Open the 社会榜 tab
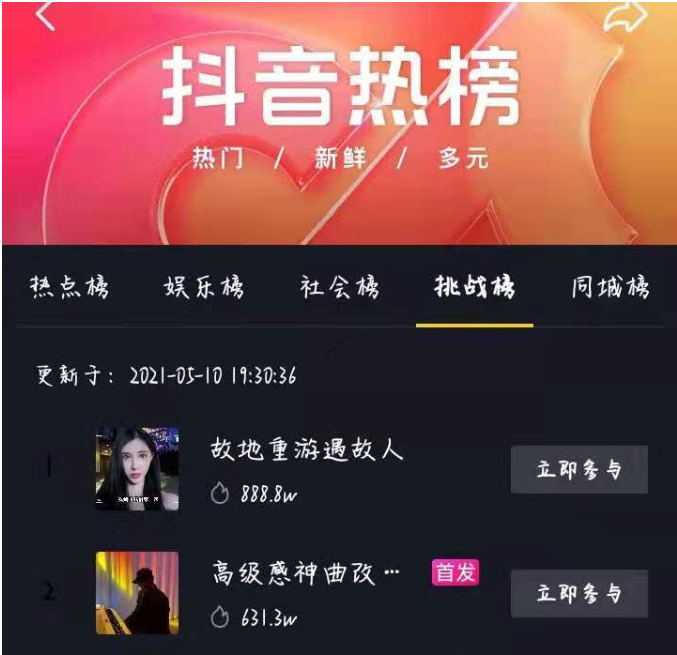 (x=340, y=288)
